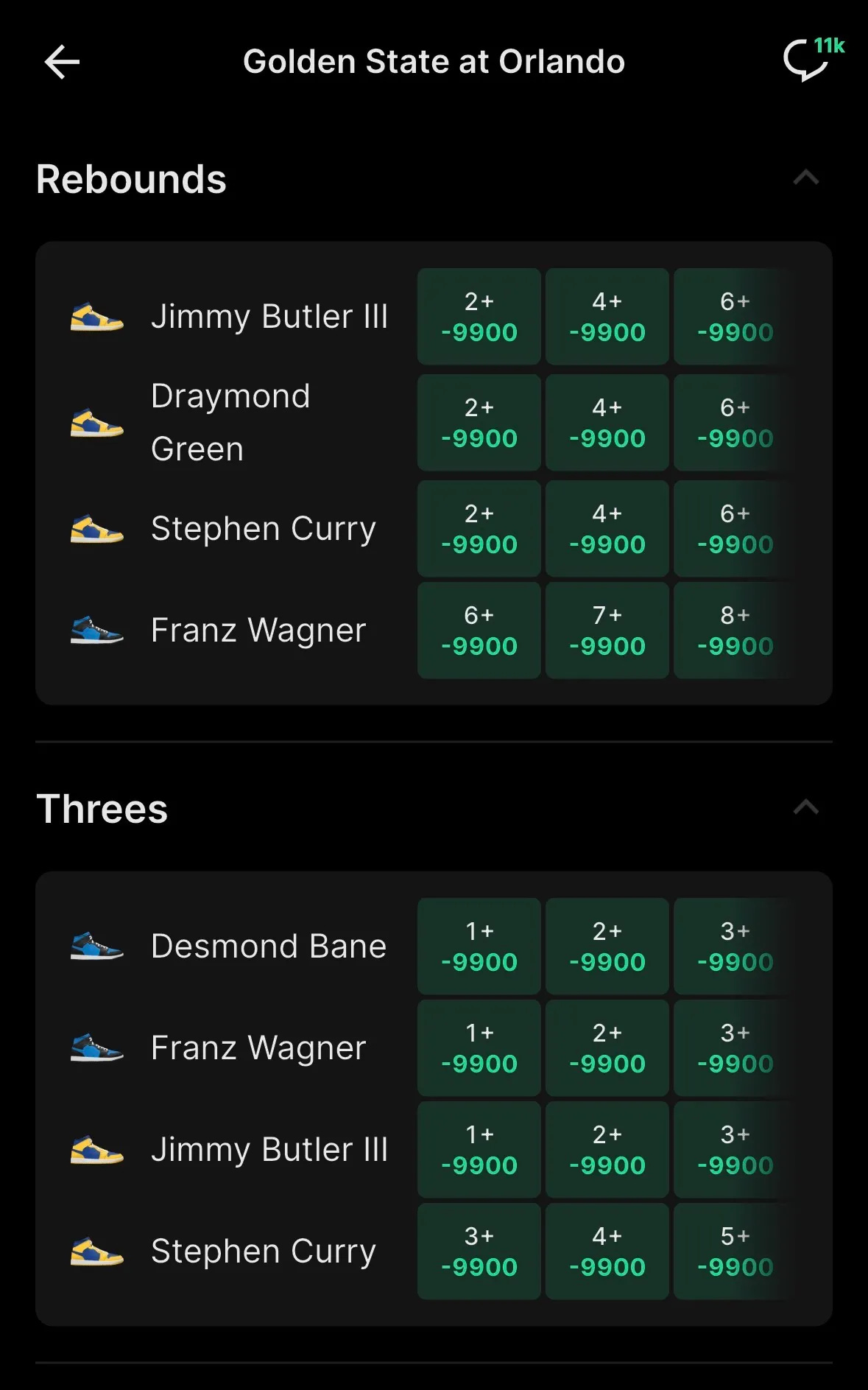This screenshot has width=868, height=1390.
Task: Pick Franz Wagner 2+ threes
Action: (x=607, y=1048)
